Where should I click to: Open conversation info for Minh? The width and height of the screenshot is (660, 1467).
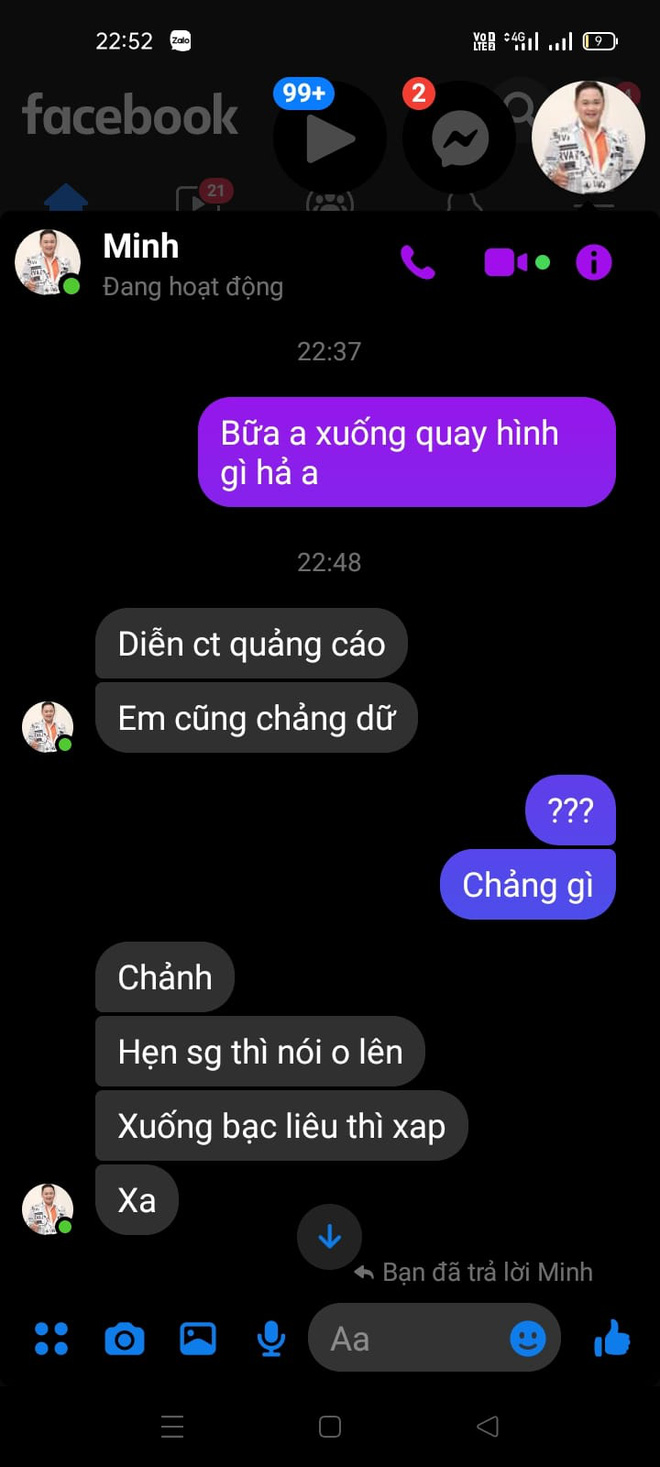pos(593,262)
